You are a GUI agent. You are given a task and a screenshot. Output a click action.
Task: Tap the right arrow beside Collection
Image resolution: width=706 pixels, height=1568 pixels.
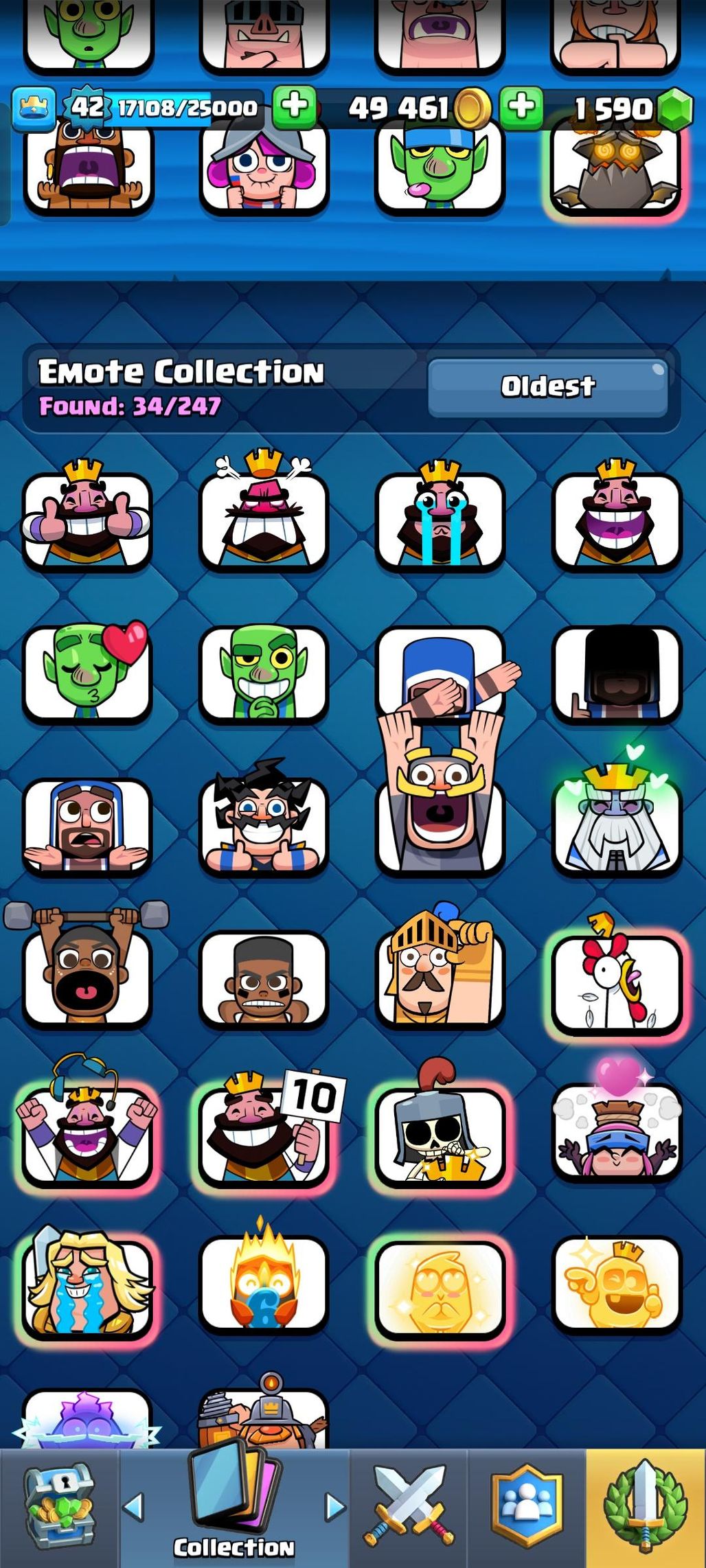point(335,1507)
